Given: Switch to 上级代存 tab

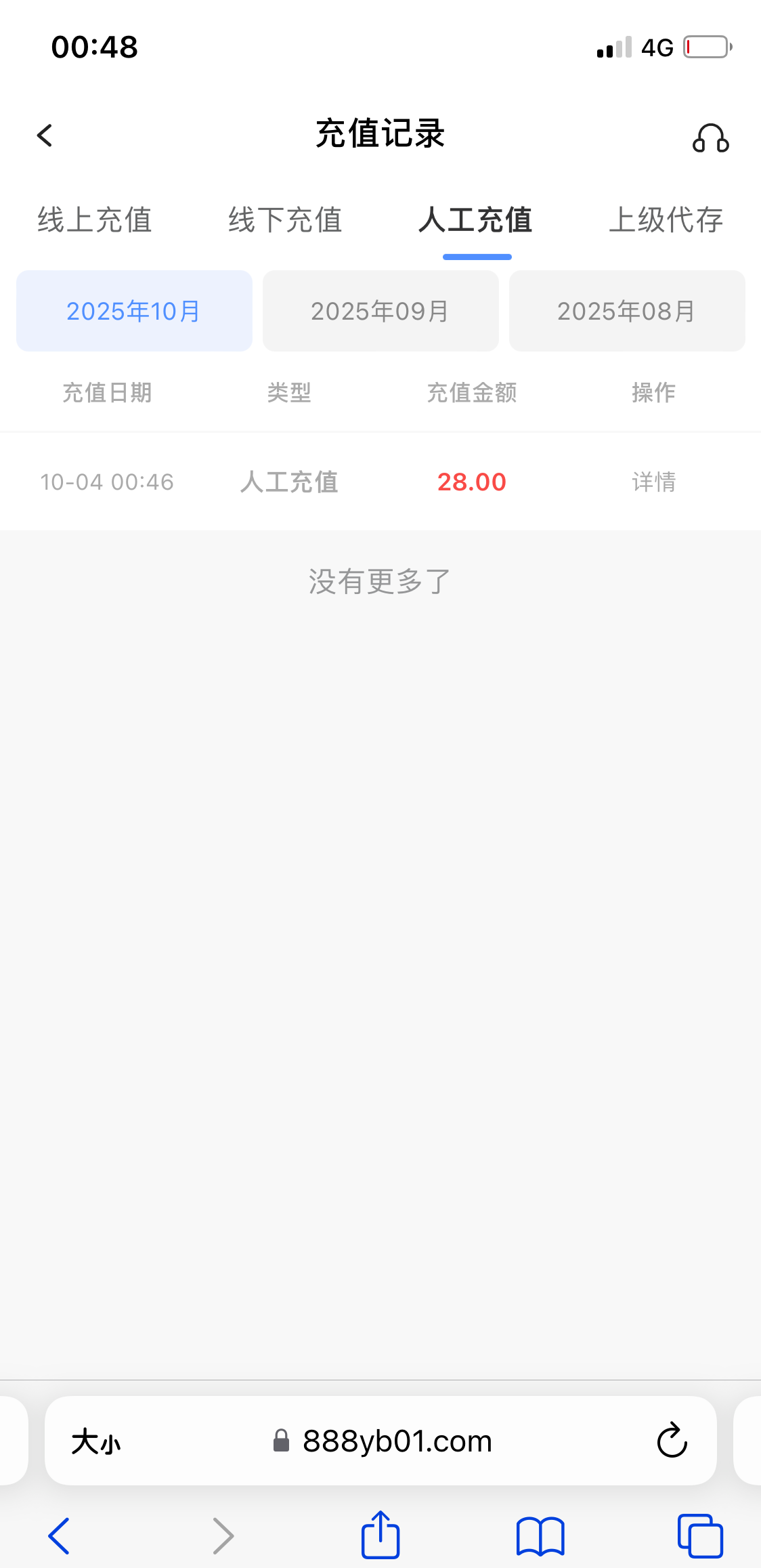Looking at the screenshot, I should pyautogui.click(x=666, y=220).
